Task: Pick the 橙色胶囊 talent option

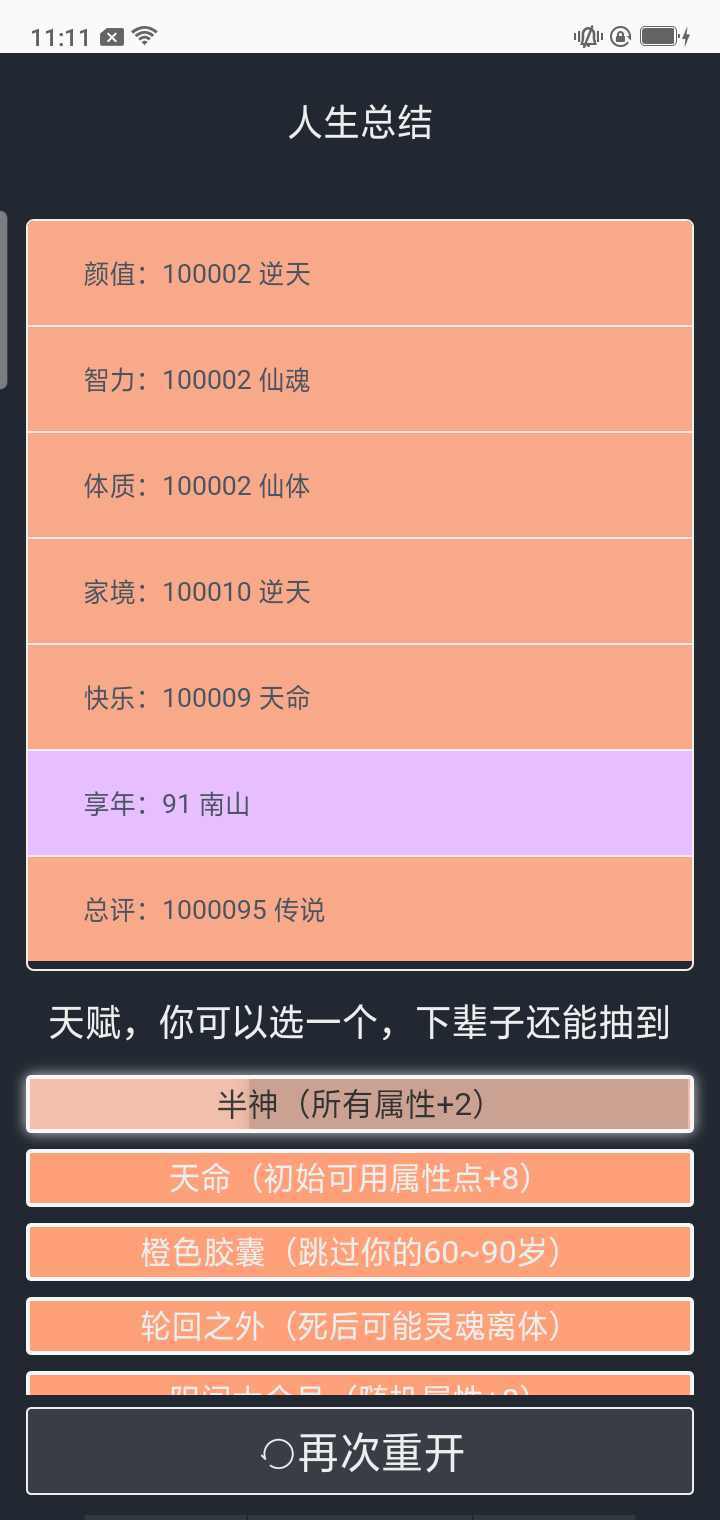Action: [x=360, y=1252]
